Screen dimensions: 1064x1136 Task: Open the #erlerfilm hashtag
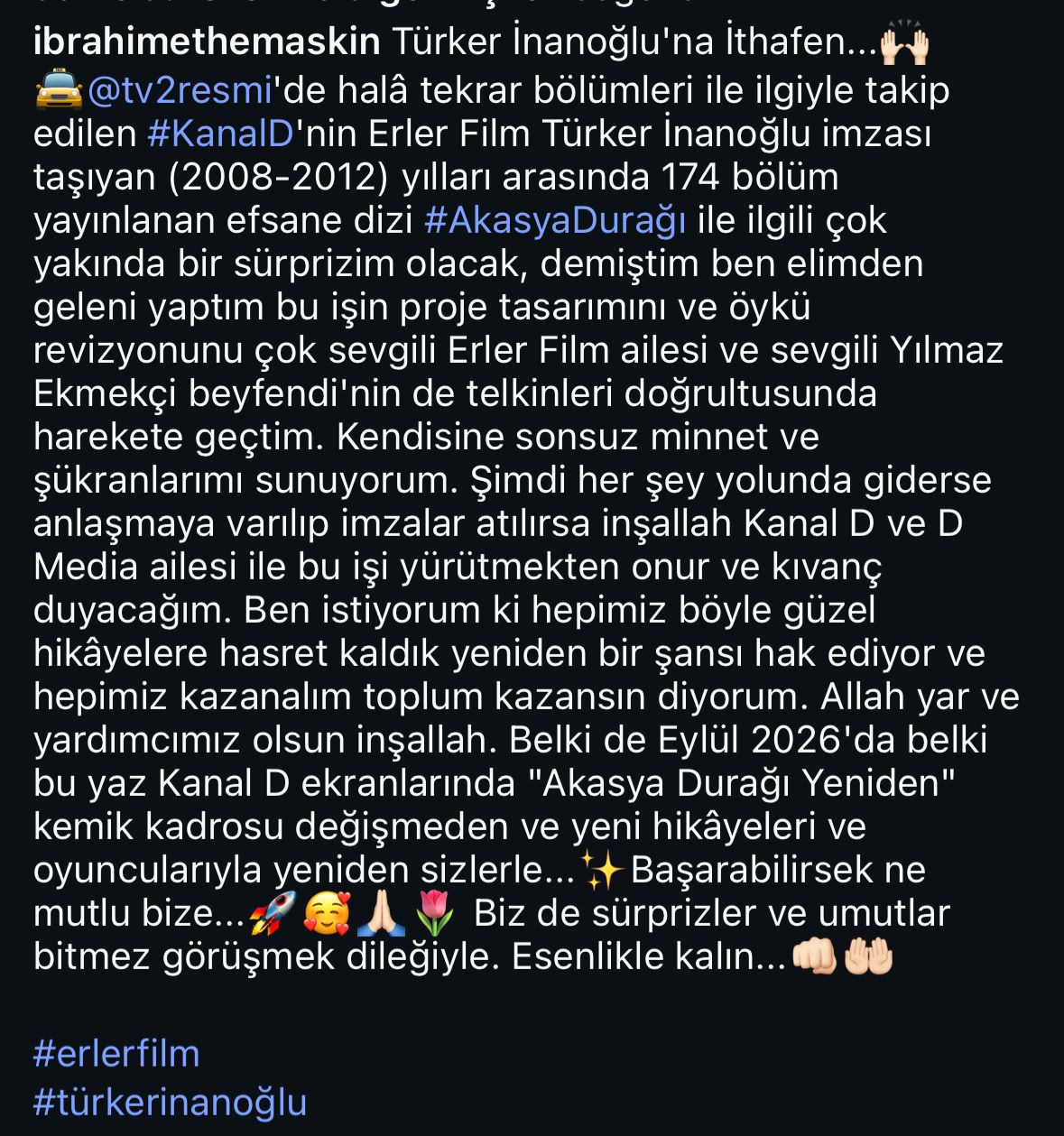(116, 1054)
